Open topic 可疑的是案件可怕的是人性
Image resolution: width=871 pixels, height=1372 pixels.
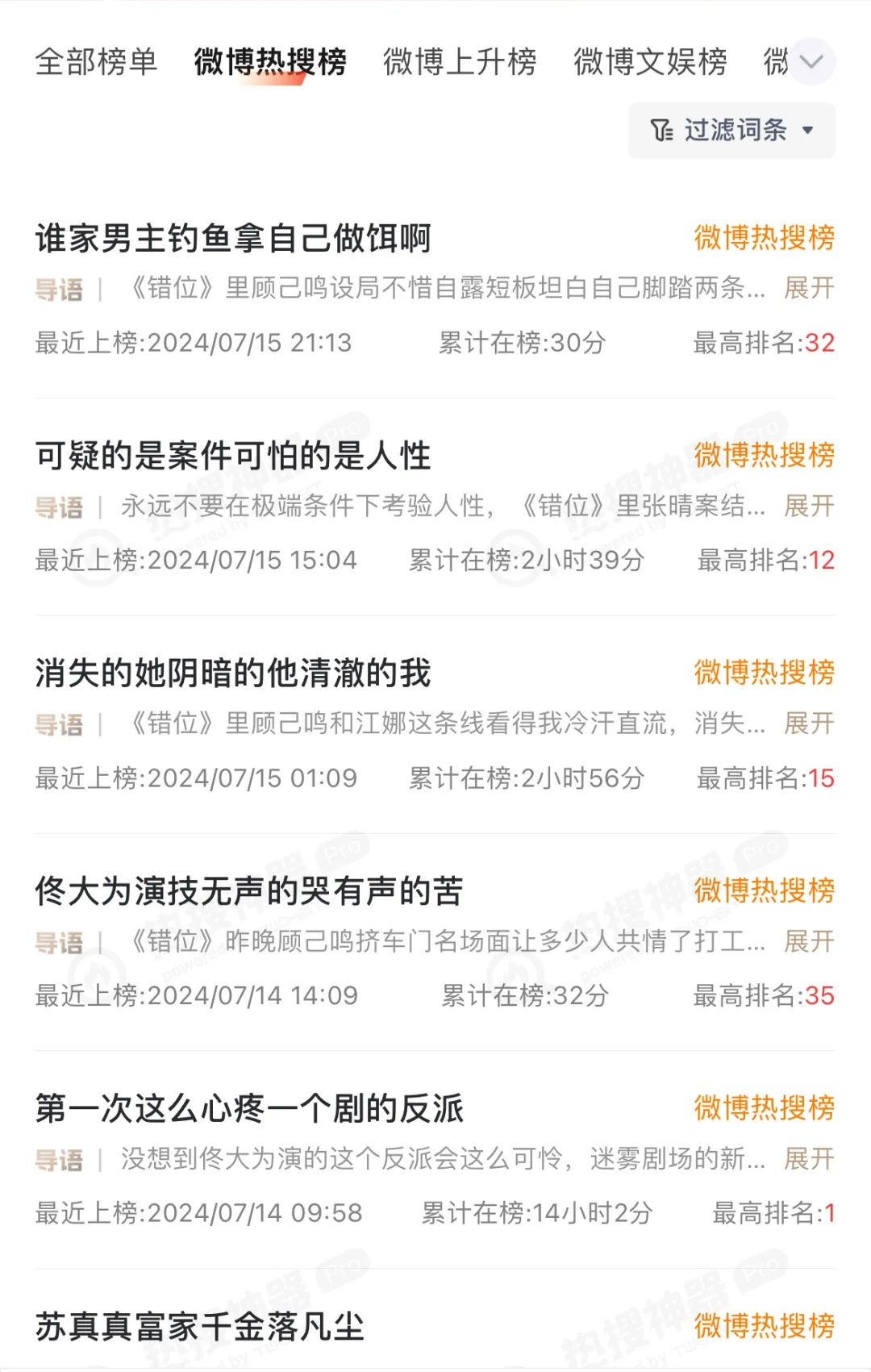tap(233, 456)
